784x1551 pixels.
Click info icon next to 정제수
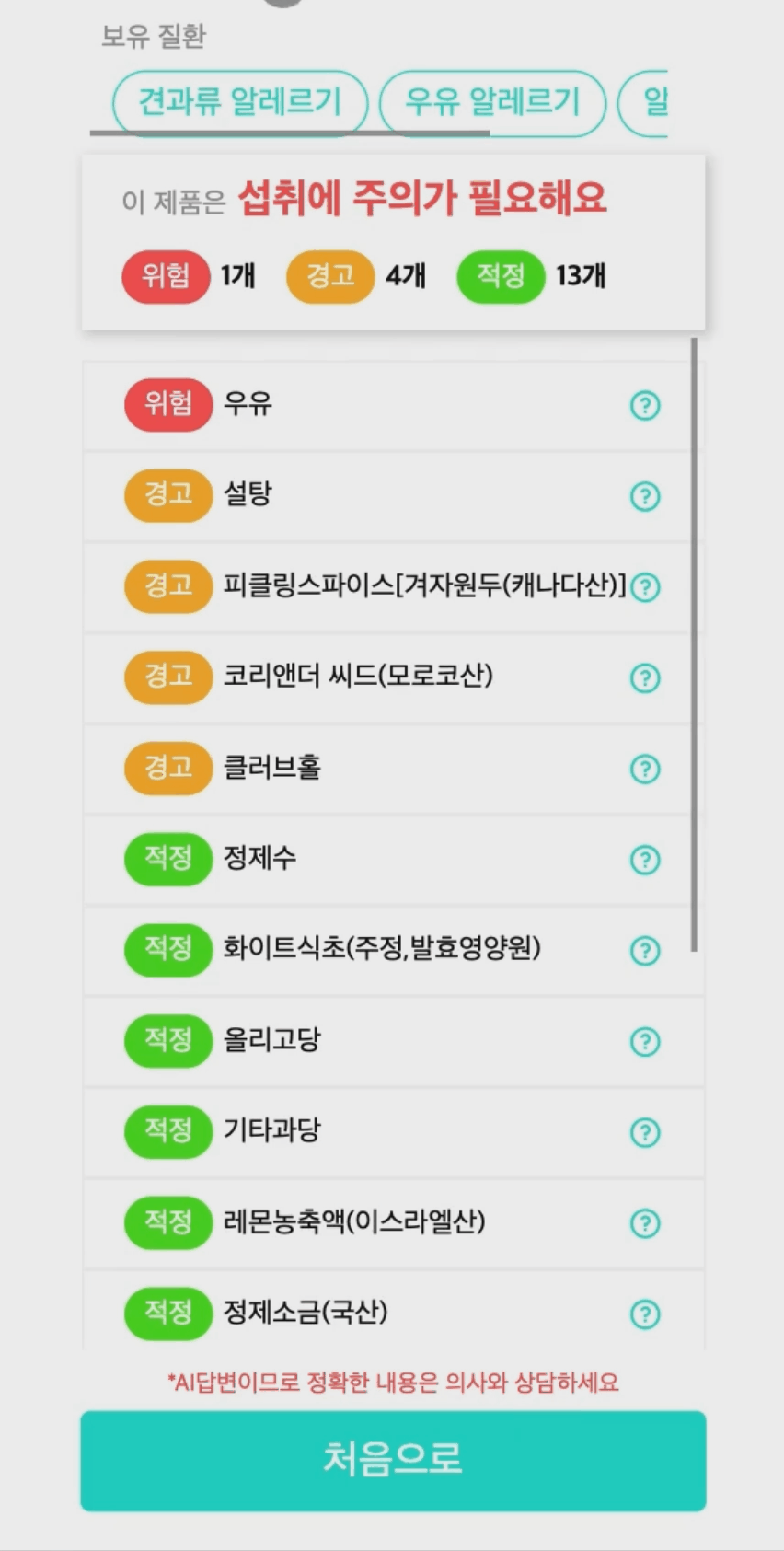pyautogui.click(x=645, y=860)
